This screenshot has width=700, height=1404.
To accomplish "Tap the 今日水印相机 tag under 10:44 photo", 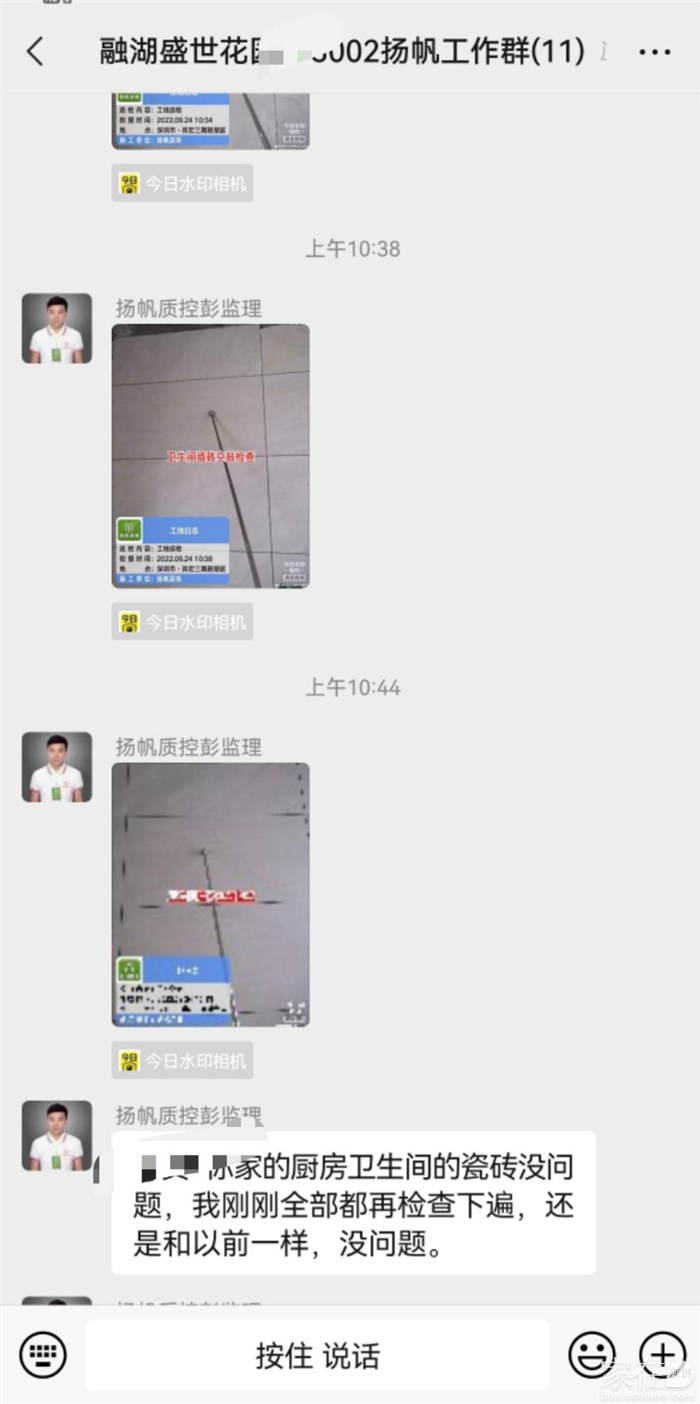I will [182, 1060].
